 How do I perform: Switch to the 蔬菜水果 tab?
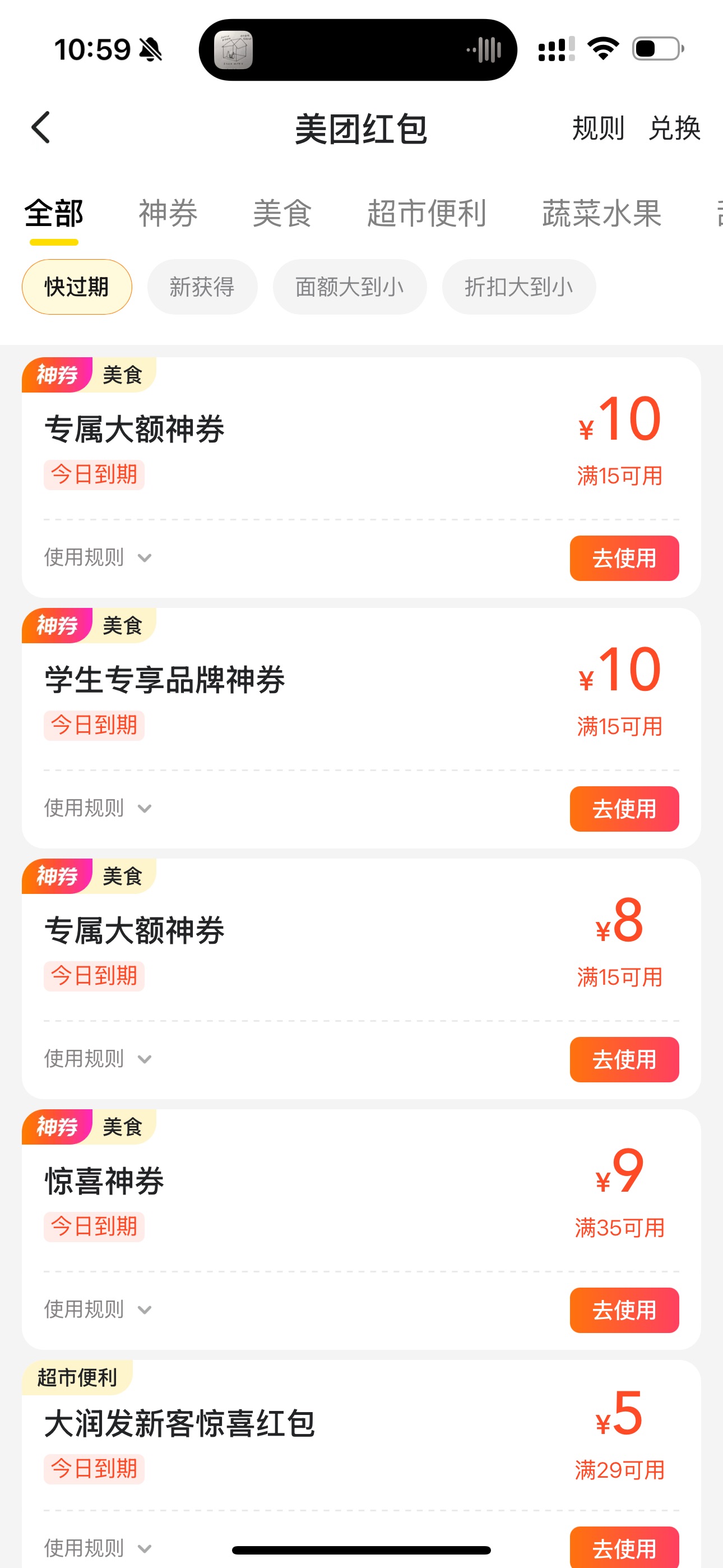pyautogui.click(x=601, y=214)
